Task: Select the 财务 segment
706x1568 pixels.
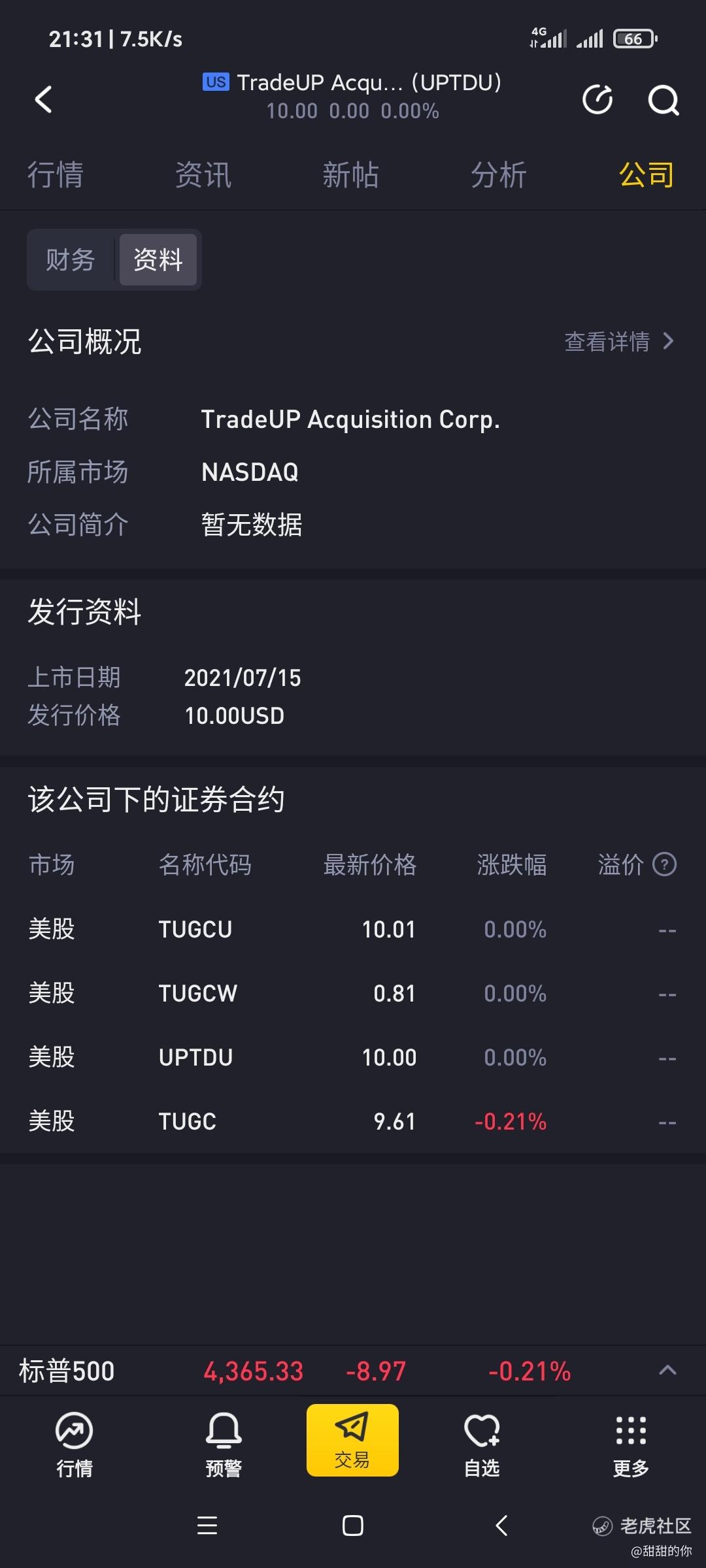Action: 71,259
